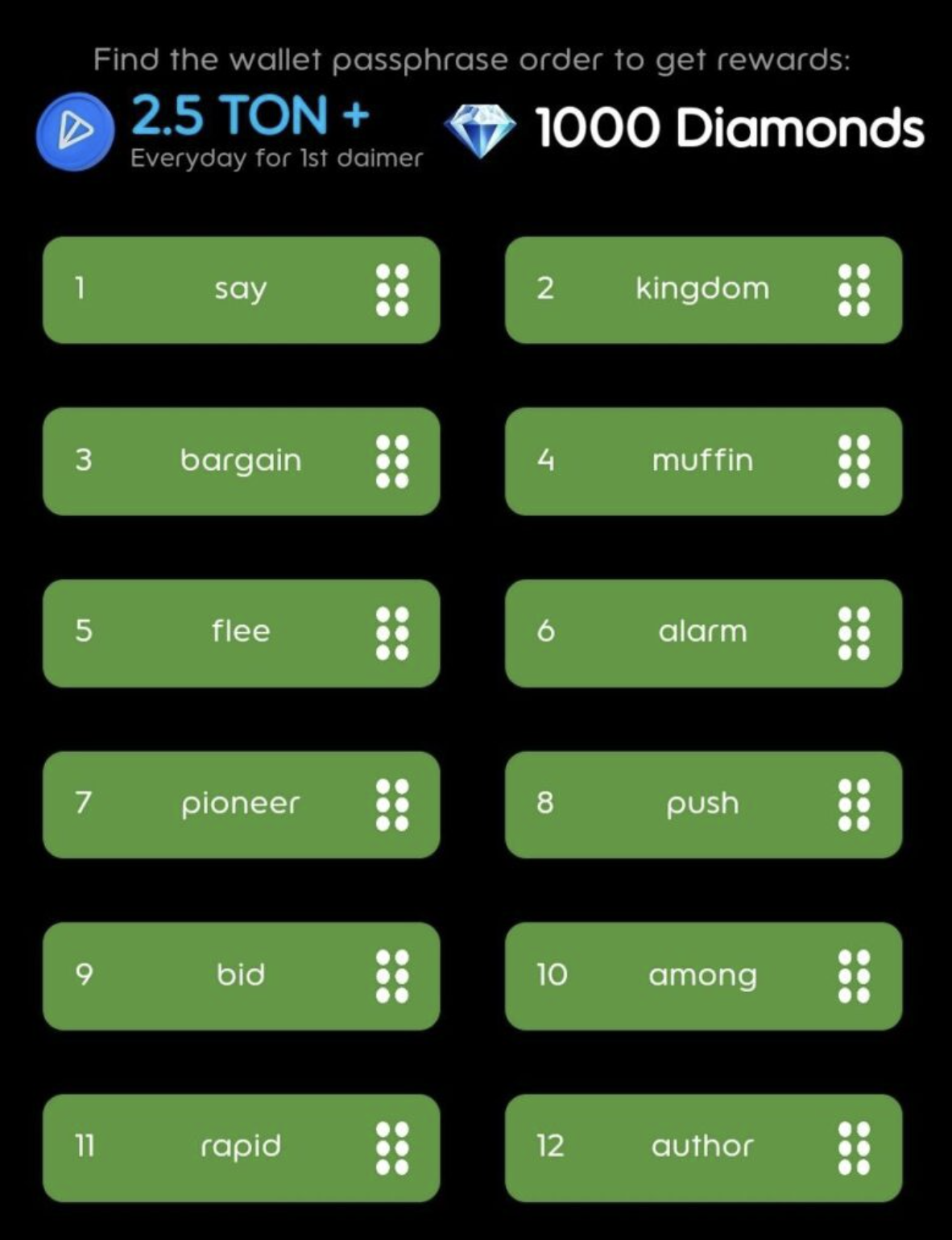Select the 'bid' word card
952x1240 pixels.
240,976
